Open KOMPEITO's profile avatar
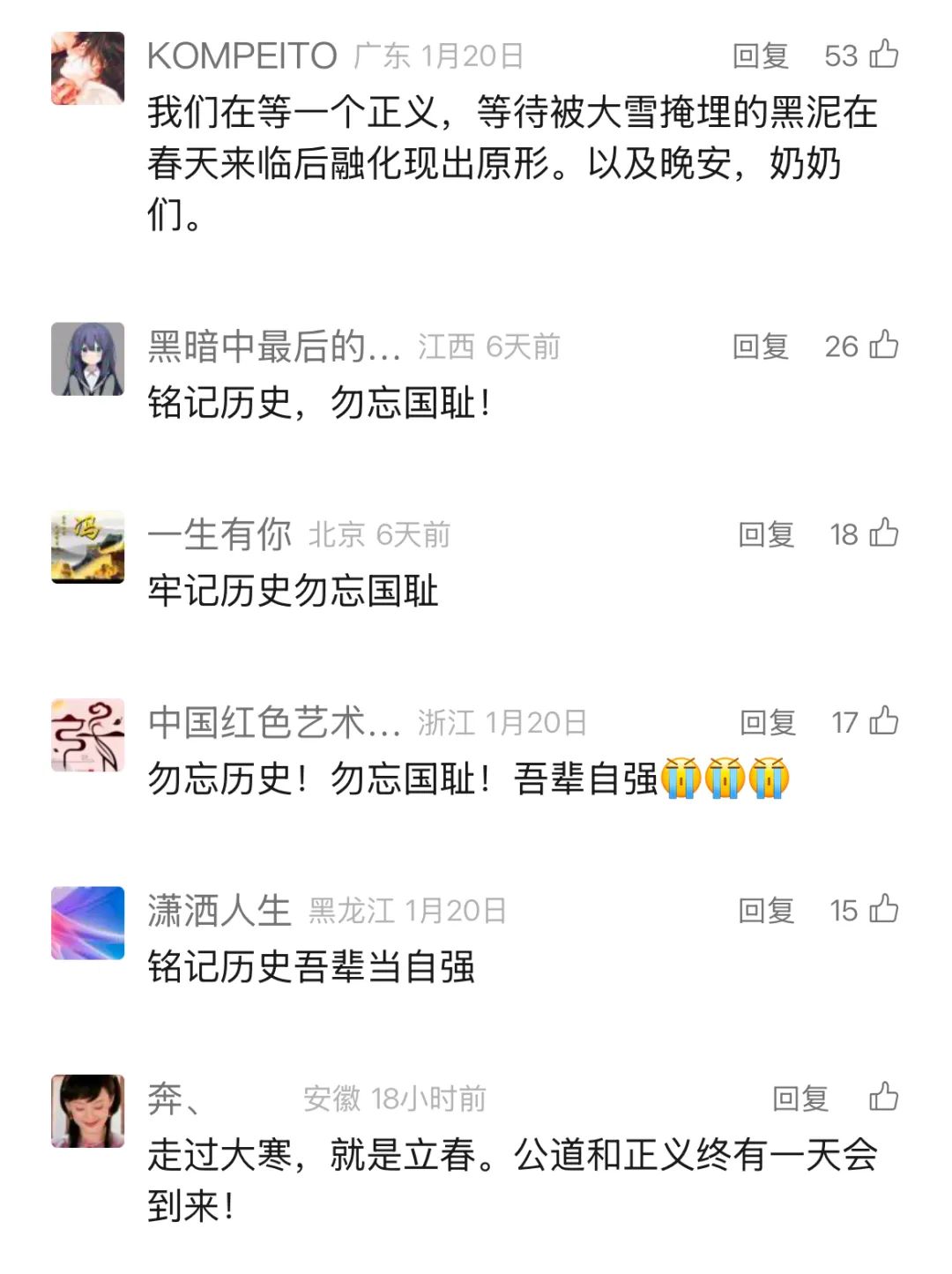The height and width of the screenshot is (1274, 952). tap(87, 69)
